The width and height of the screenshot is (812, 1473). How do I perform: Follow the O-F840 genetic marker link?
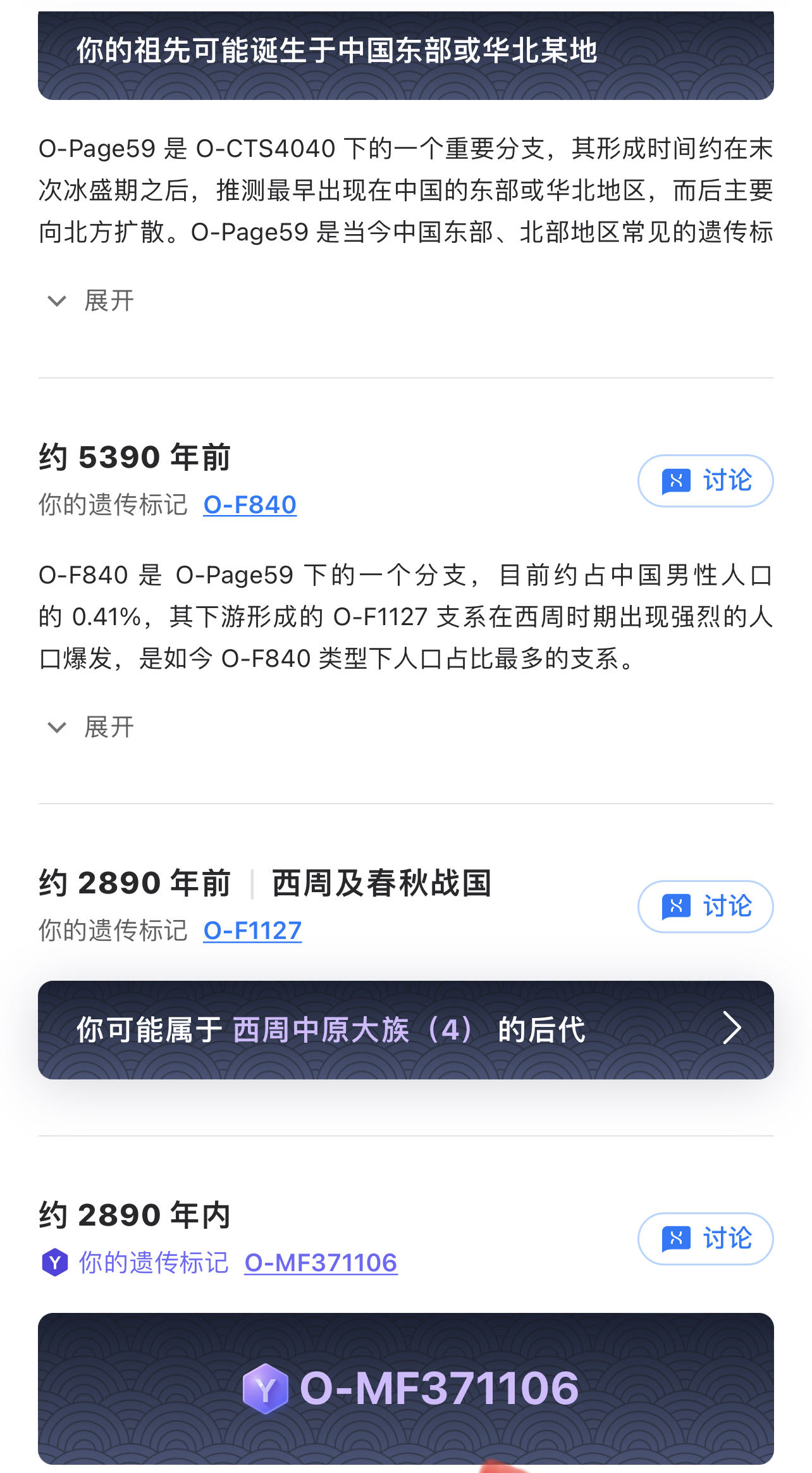tap(250, 505)
